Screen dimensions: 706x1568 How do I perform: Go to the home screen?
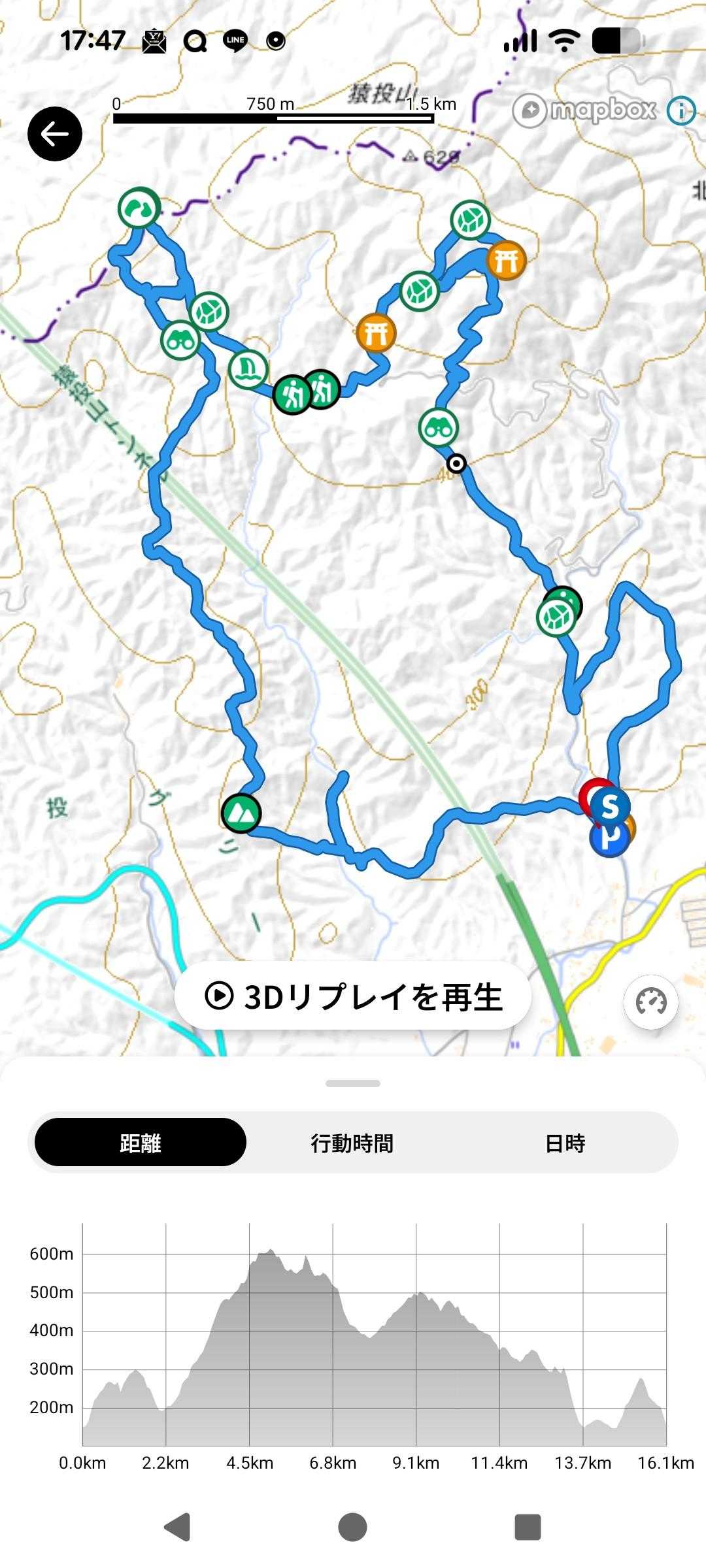(x=353, y=1527)
